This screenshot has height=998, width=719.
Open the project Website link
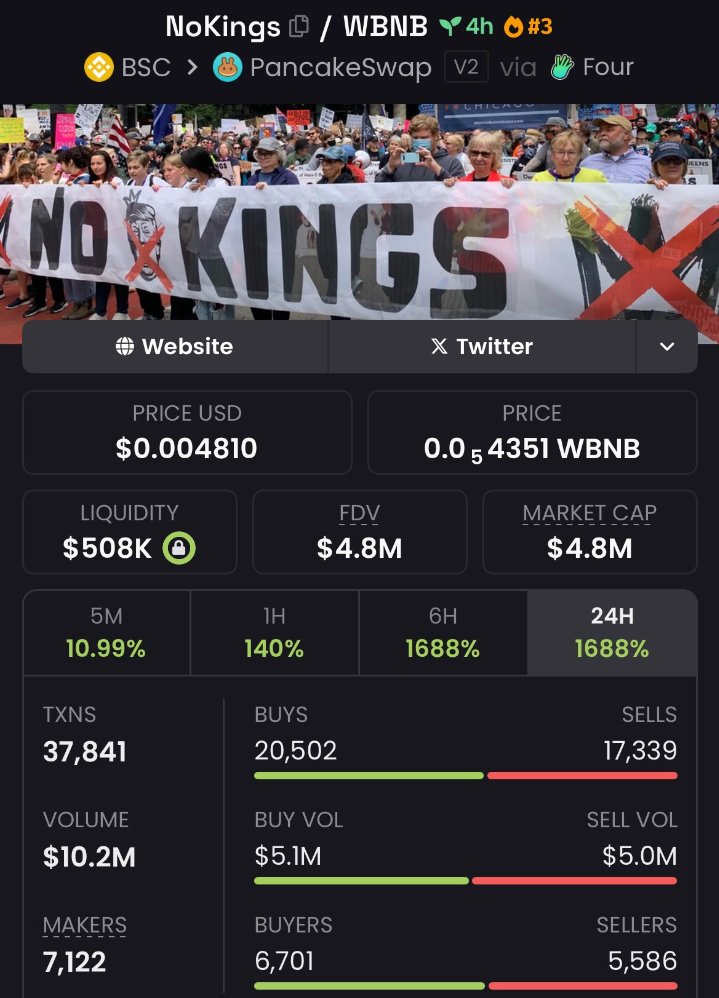coord(175,347)
